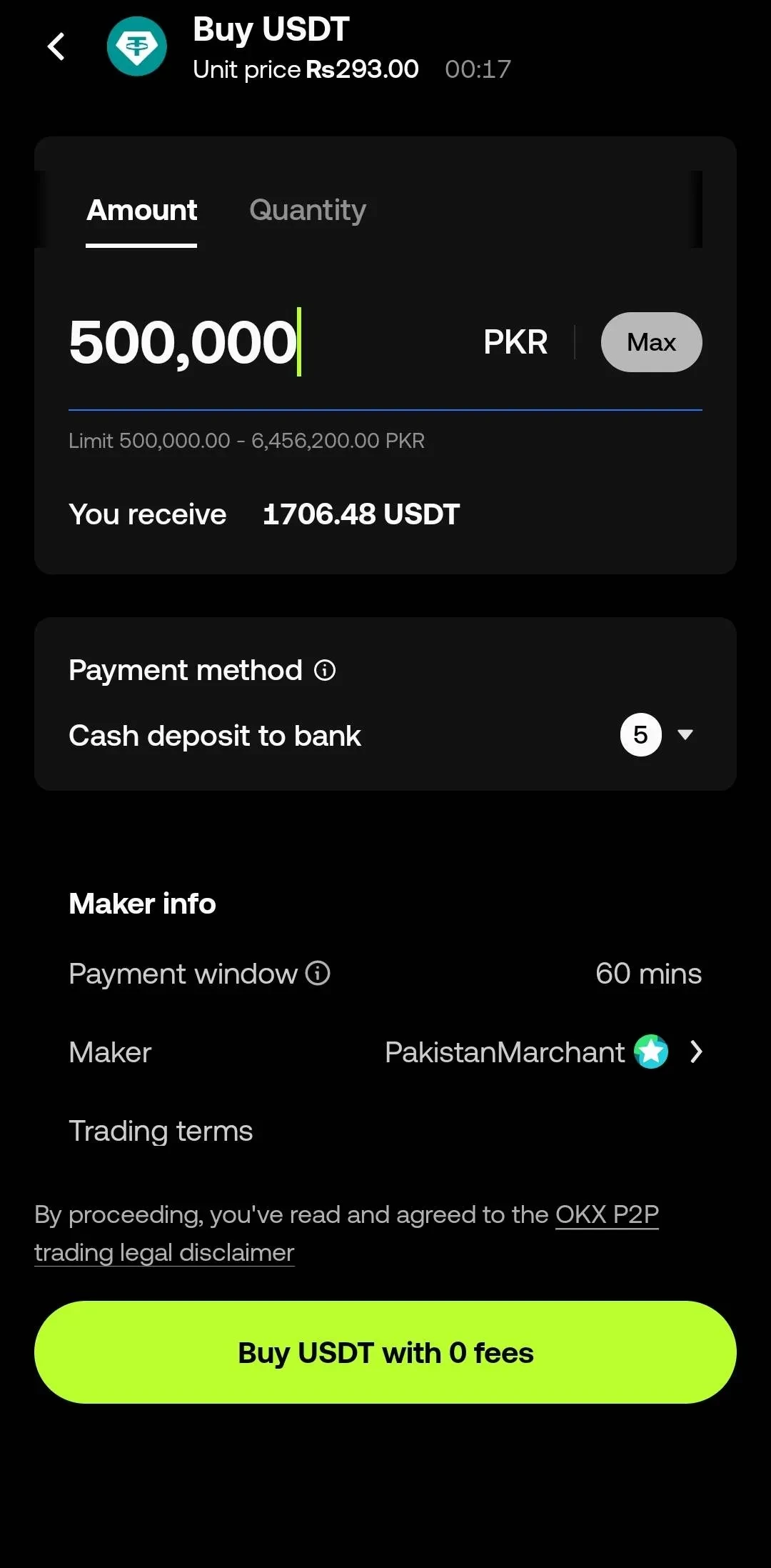The image size is (771, 1568).
Task: Tap the USDT token logo
Action: point(137,46)
